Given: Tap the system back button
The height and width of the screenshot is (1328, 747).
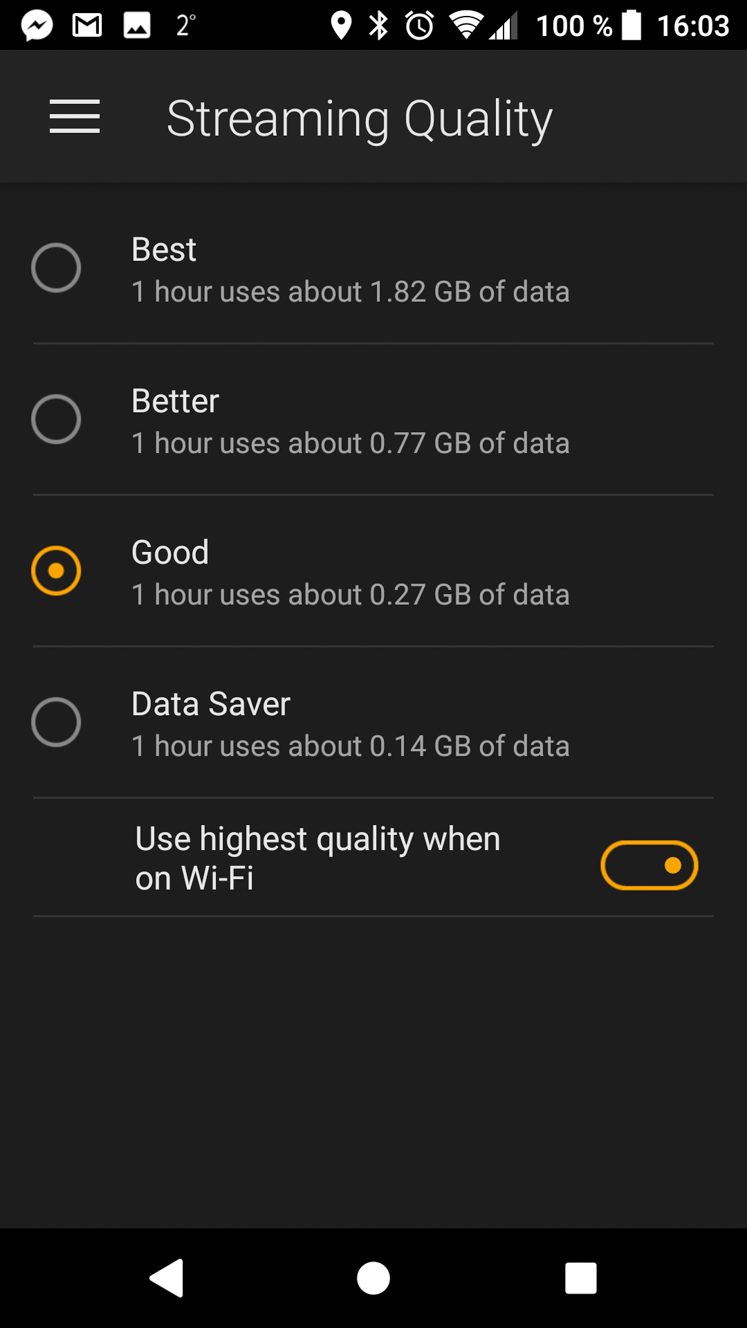Looking at the screenshot, I should [x=167, y=1277].
